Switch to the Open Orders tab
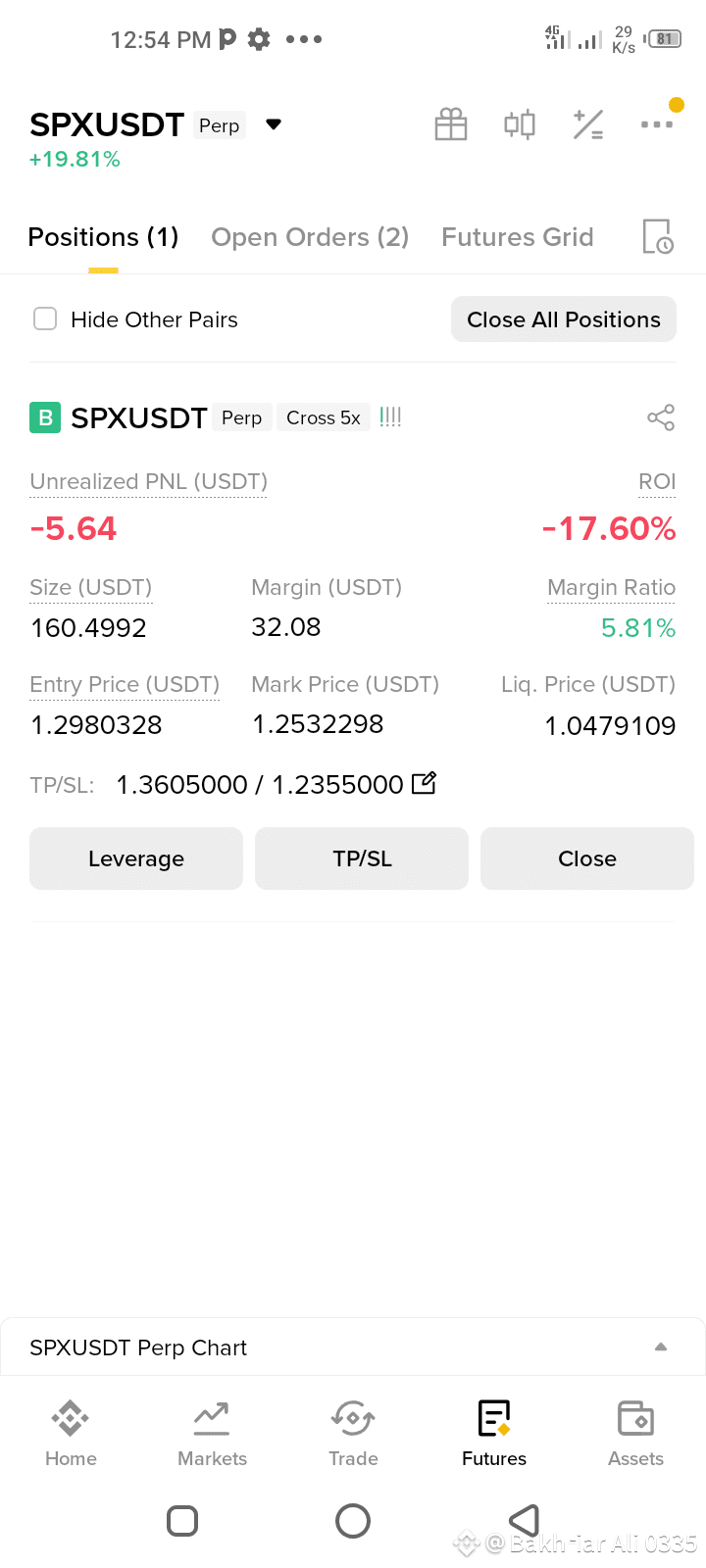This screenshot has width=706, height=1568. coord(310,237)
